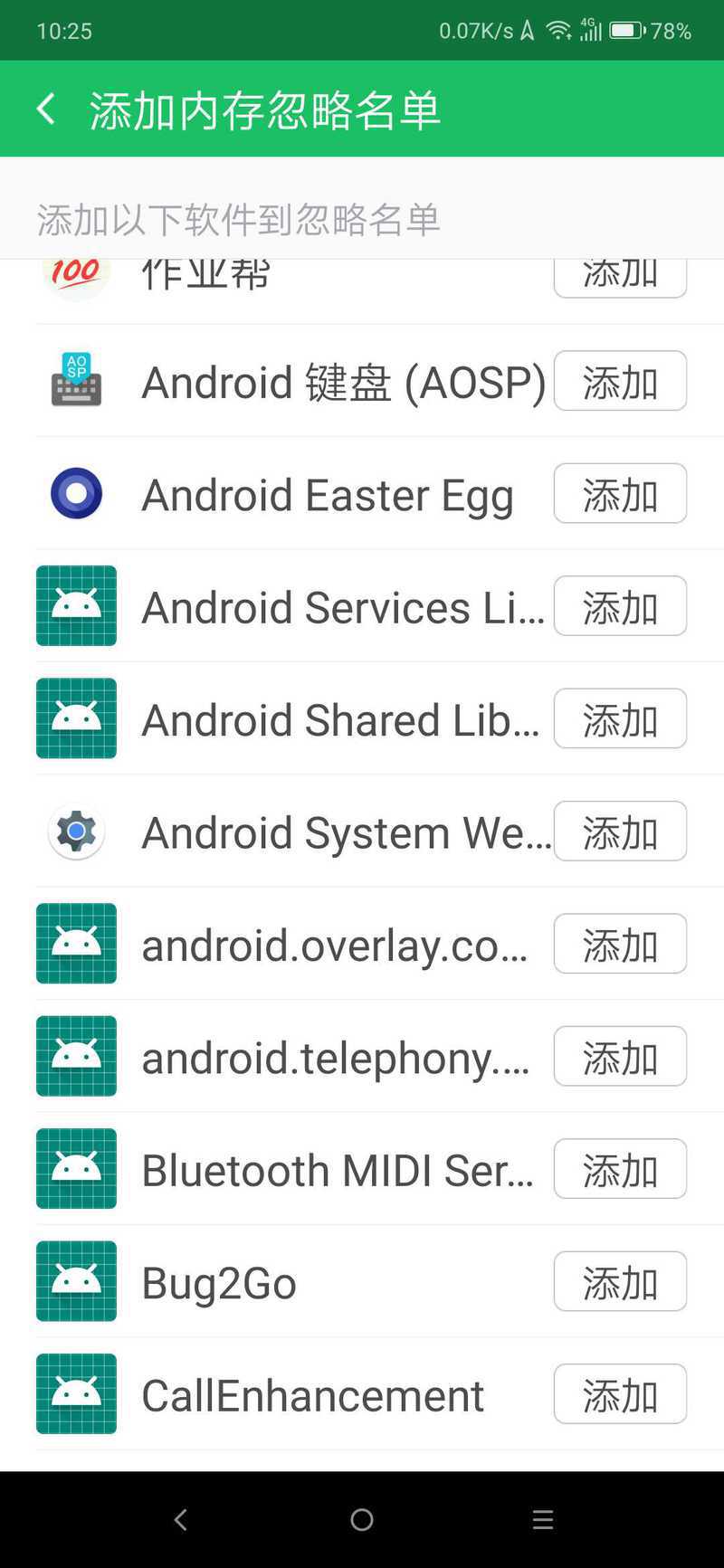Add Bug2Go to the ignore list
Screen dimensions: 724x1568
tap(620, 1281)
